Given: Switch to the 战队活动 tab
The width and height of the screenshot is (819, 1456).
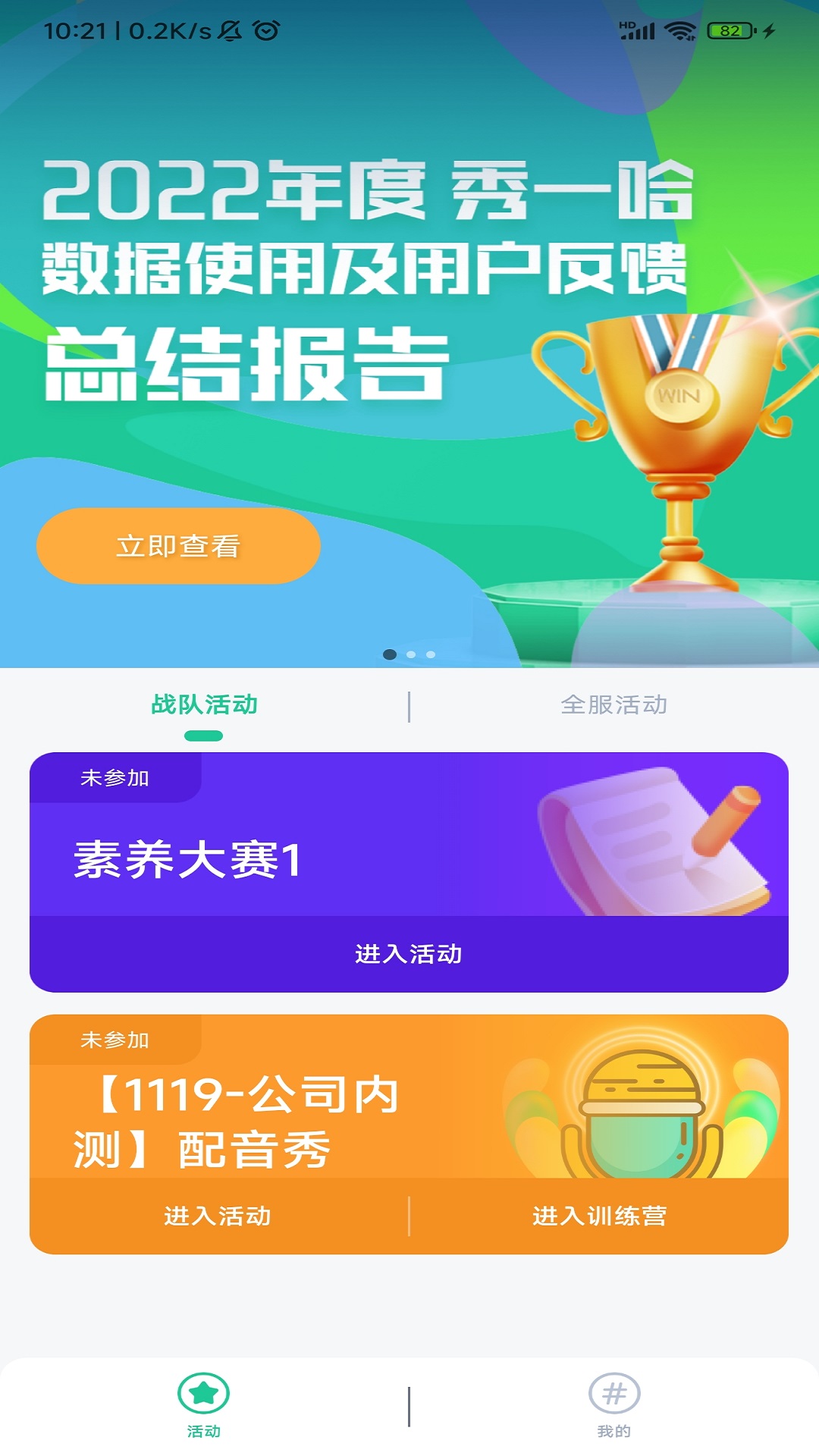Looking at the screenshot, I should (203, 704).
